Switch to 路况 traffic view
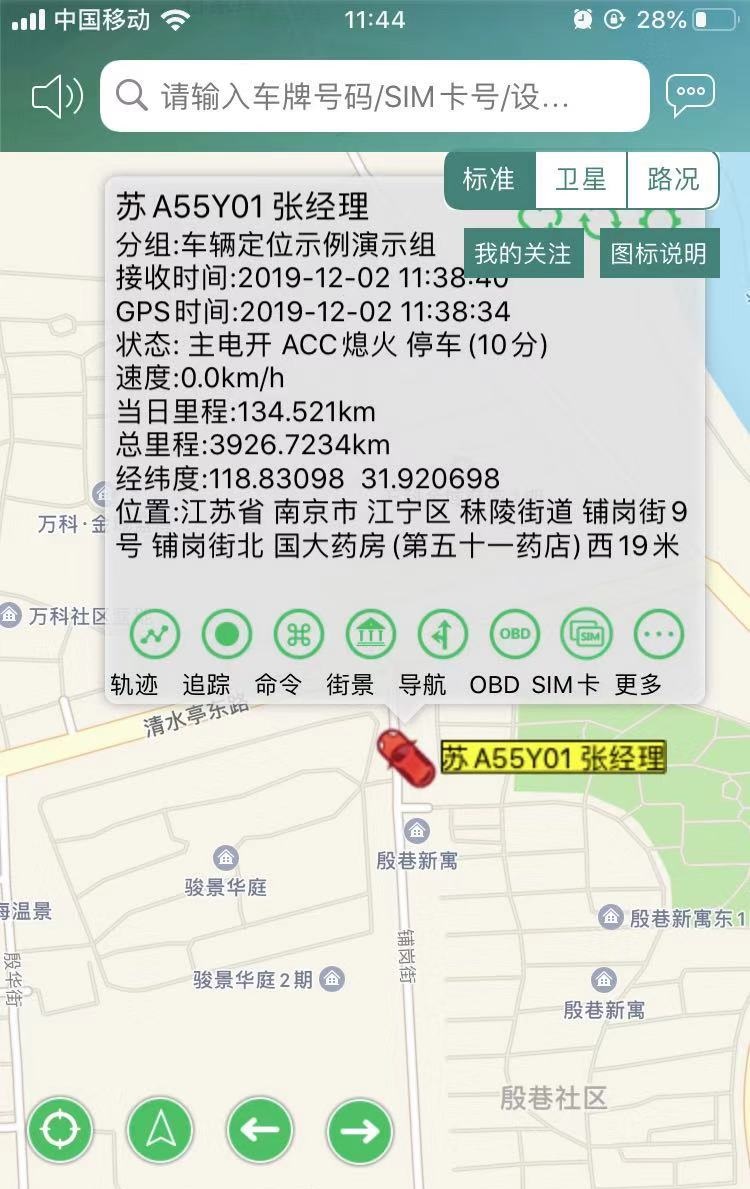The height and width of the screenshot is (1189, 750). [x=673, y=180]
